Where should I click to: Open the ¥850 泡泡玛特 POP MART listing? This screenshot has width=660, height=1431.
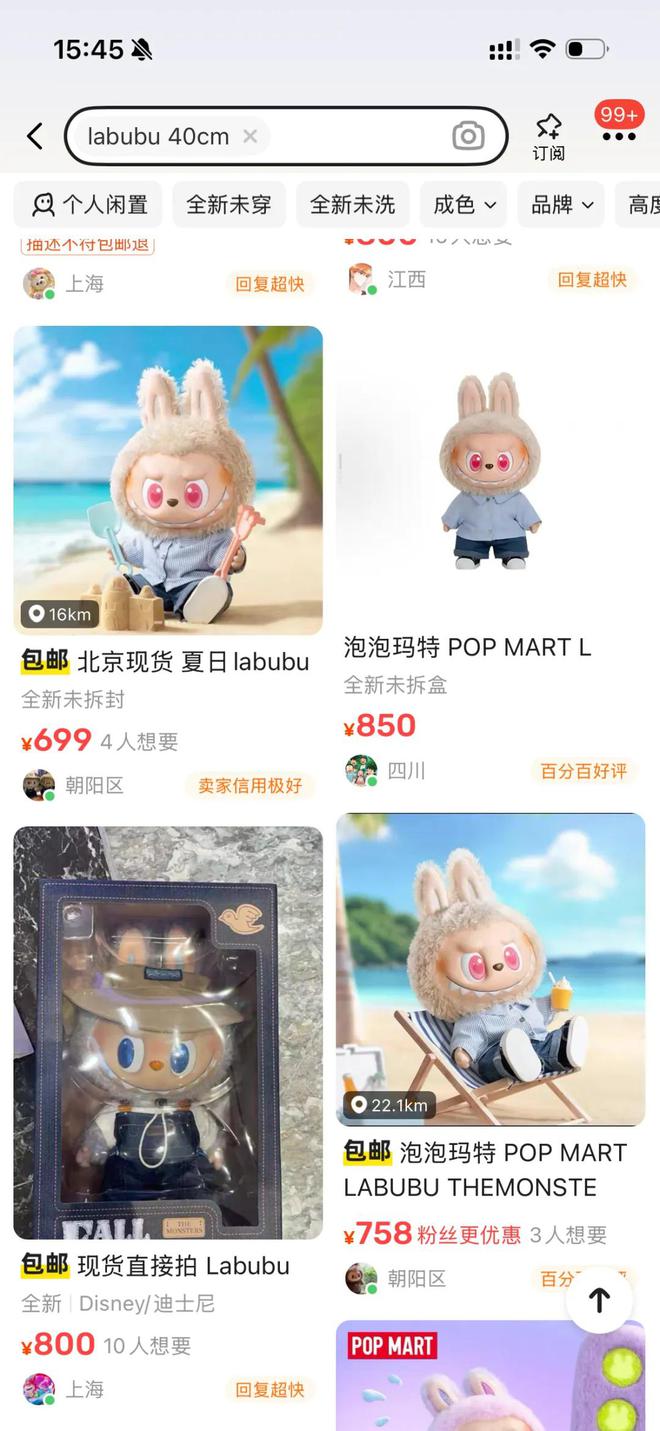pos(490,480)
